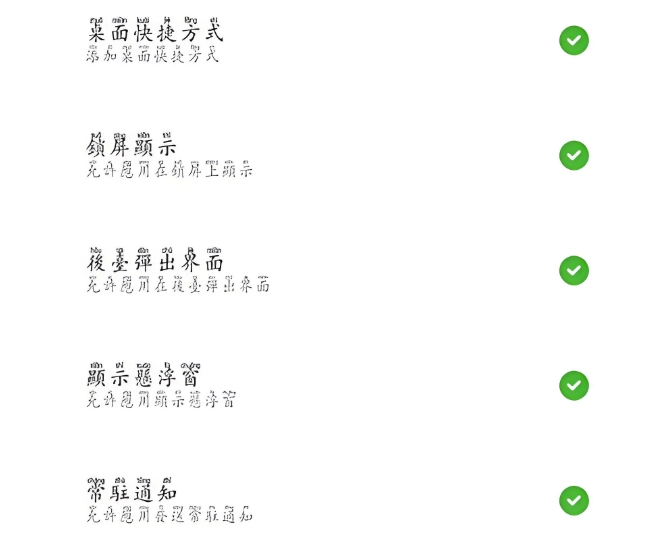Viewport: 652px width, 546px height.
Task: Toggle the 显示悬浮窗 permission checkmark
Action: click(574, 385)
